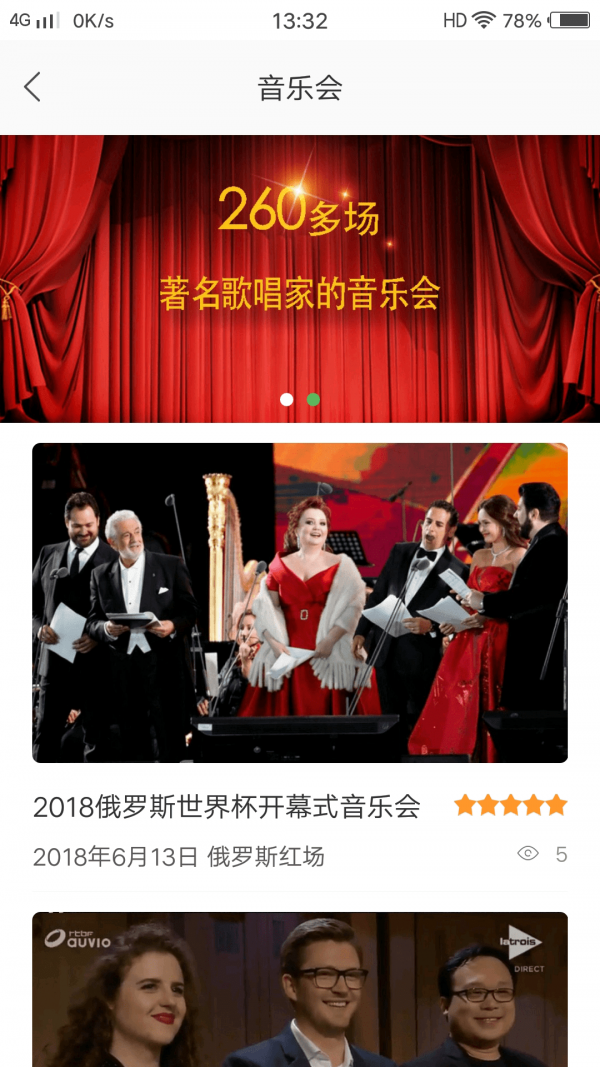Open the 260多场 concerts banner

click(300, 260)
